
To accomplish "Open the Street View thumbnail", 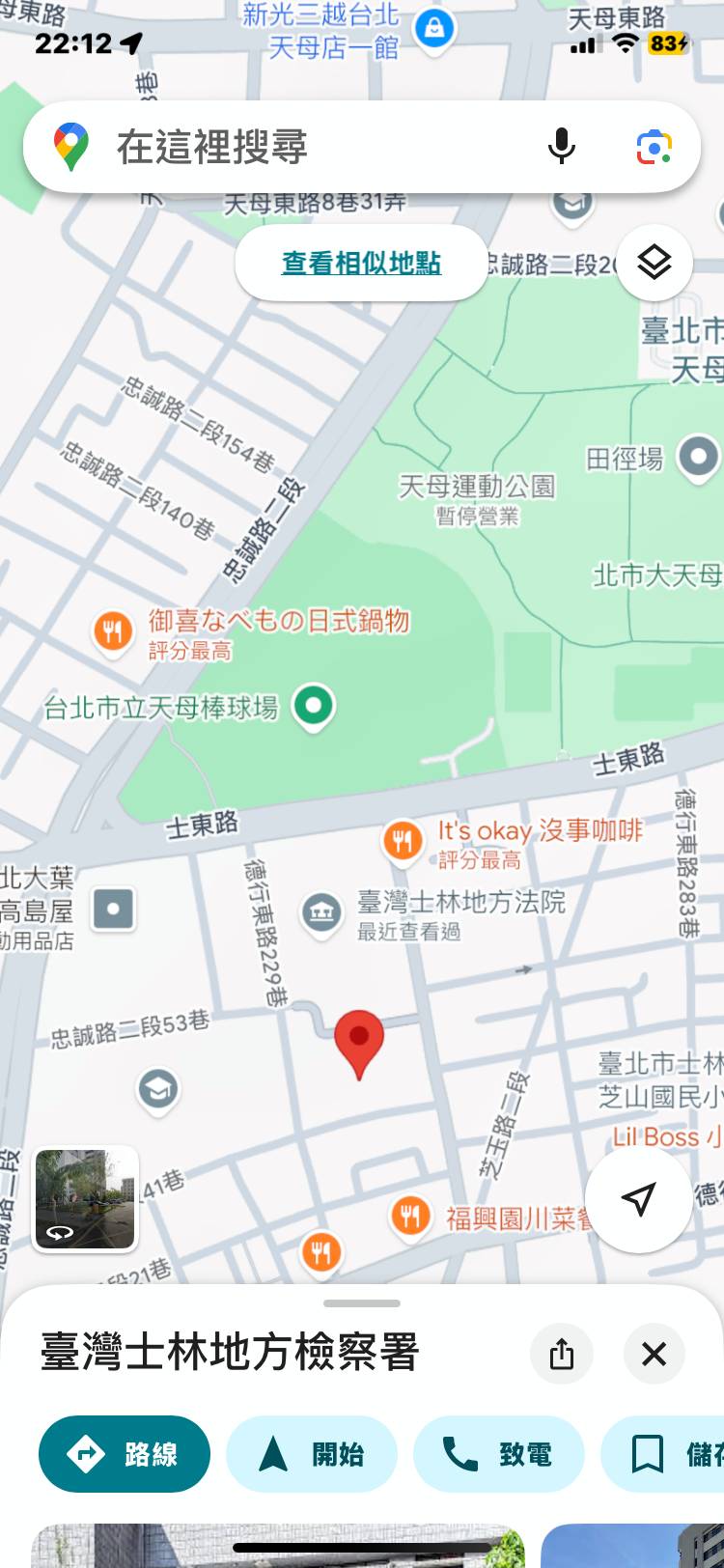I will pyautogui.click(x=85, y=1198).
